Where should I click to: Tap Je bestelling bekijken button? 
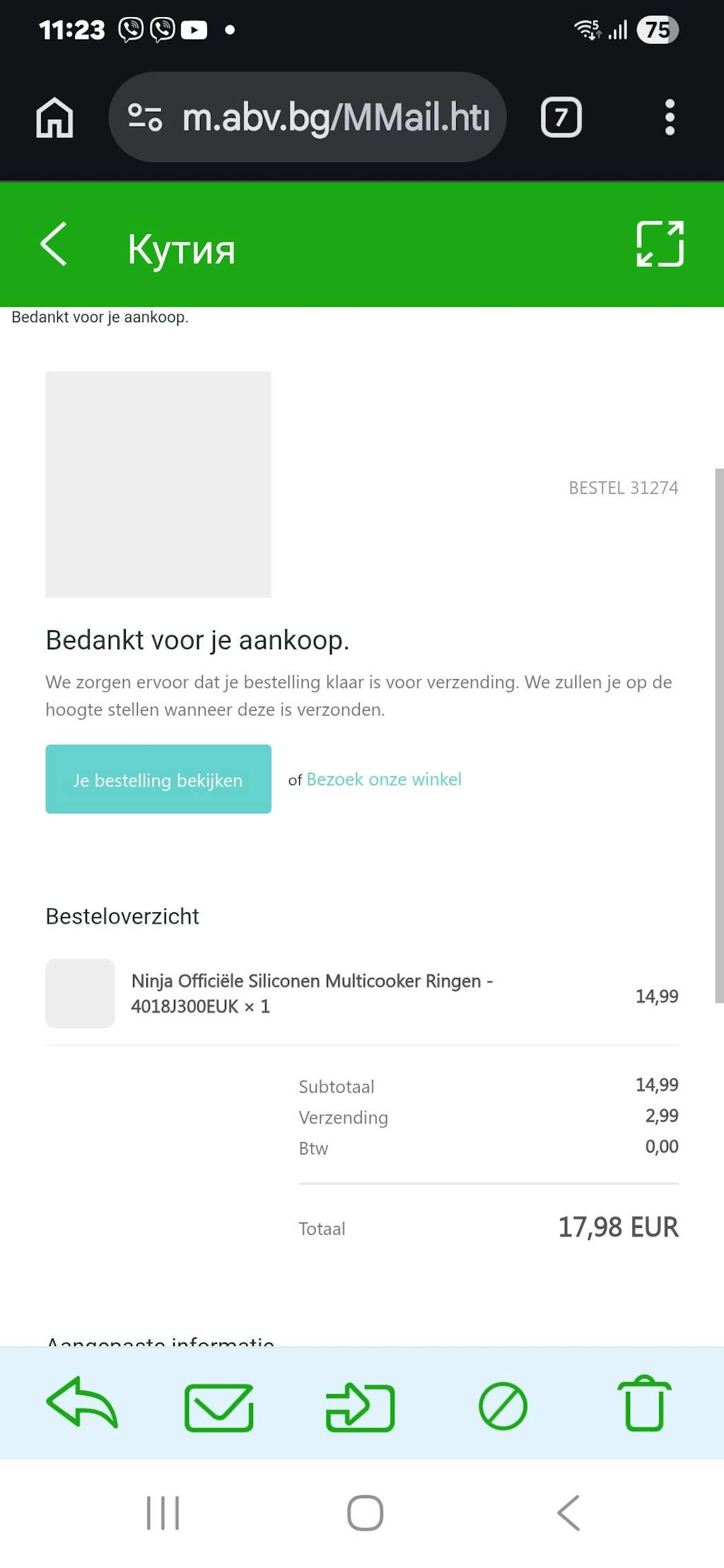[158, 779]
